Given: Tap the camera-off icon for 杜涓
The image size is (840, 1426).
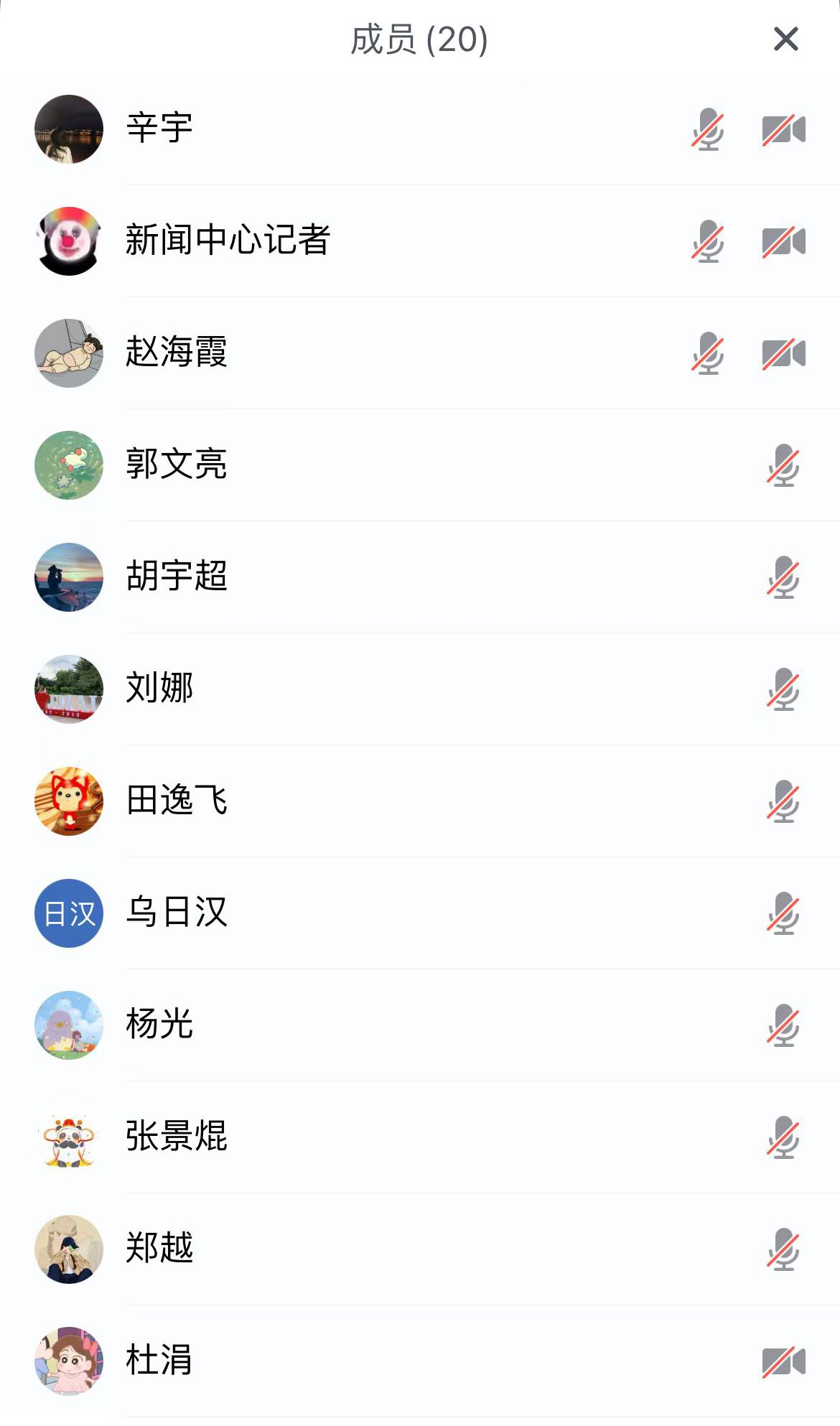Looking at the screenshot, I should (x=783, y=1362).
